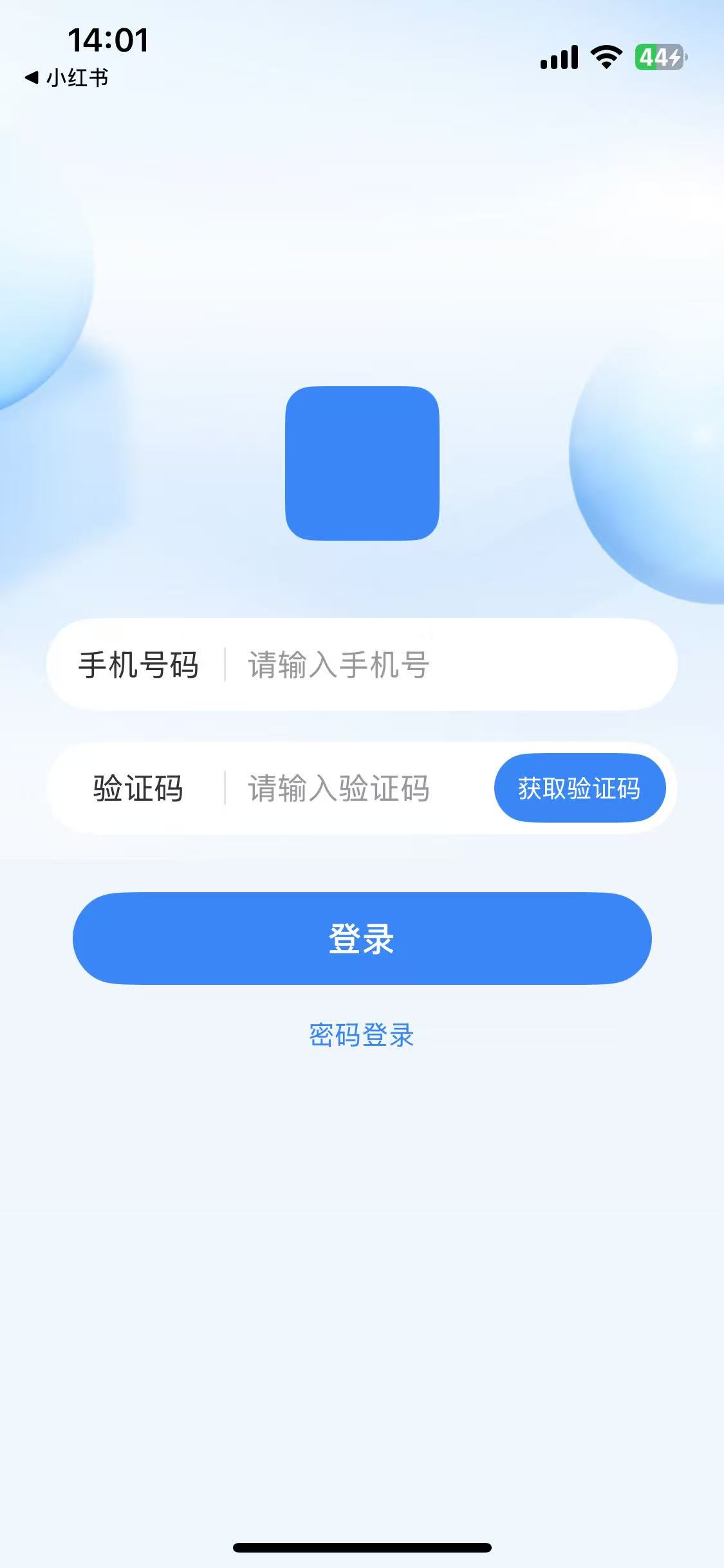Viewport: 724px width, 1568px height.
Task: Tap the phone number input field
Action: [444, 665]
